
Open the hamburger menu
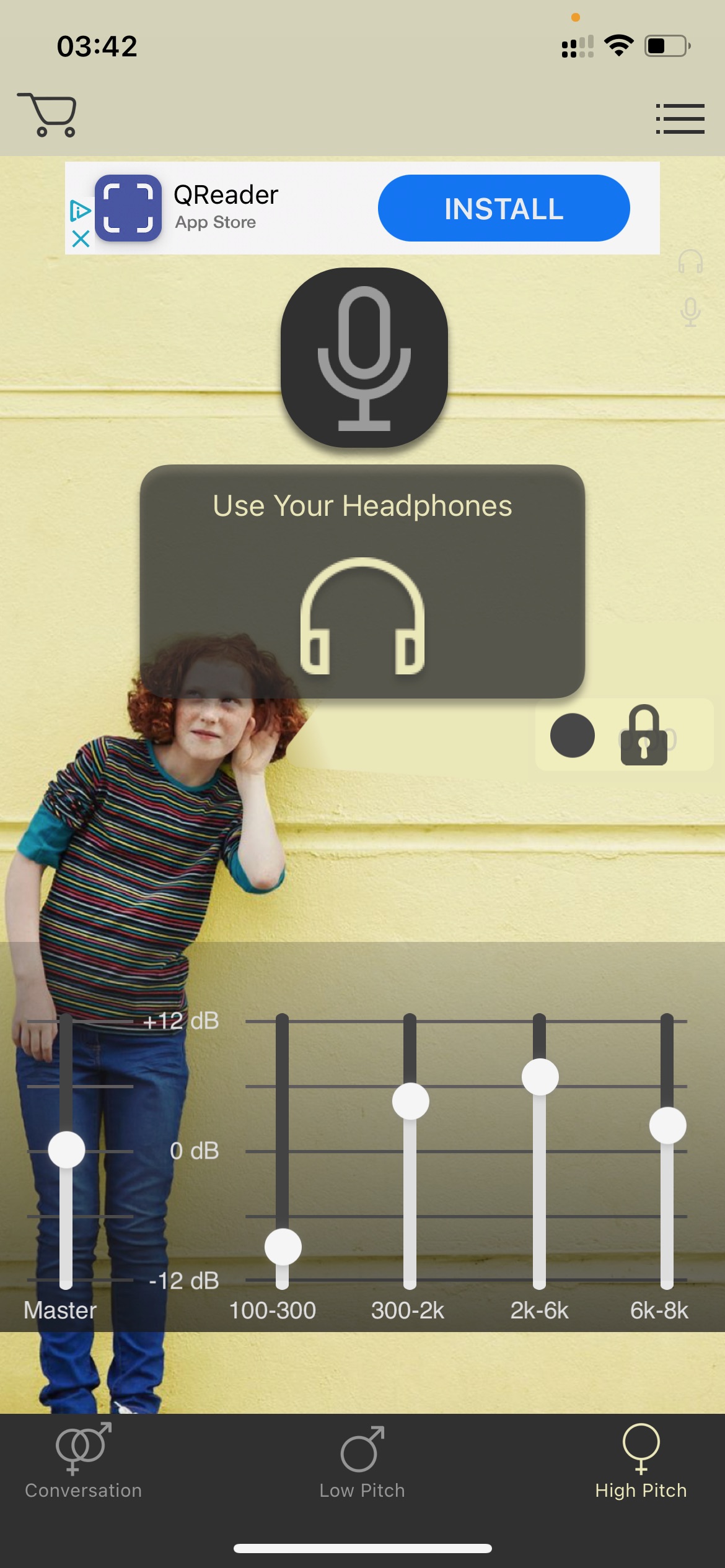tap(680, 118)
